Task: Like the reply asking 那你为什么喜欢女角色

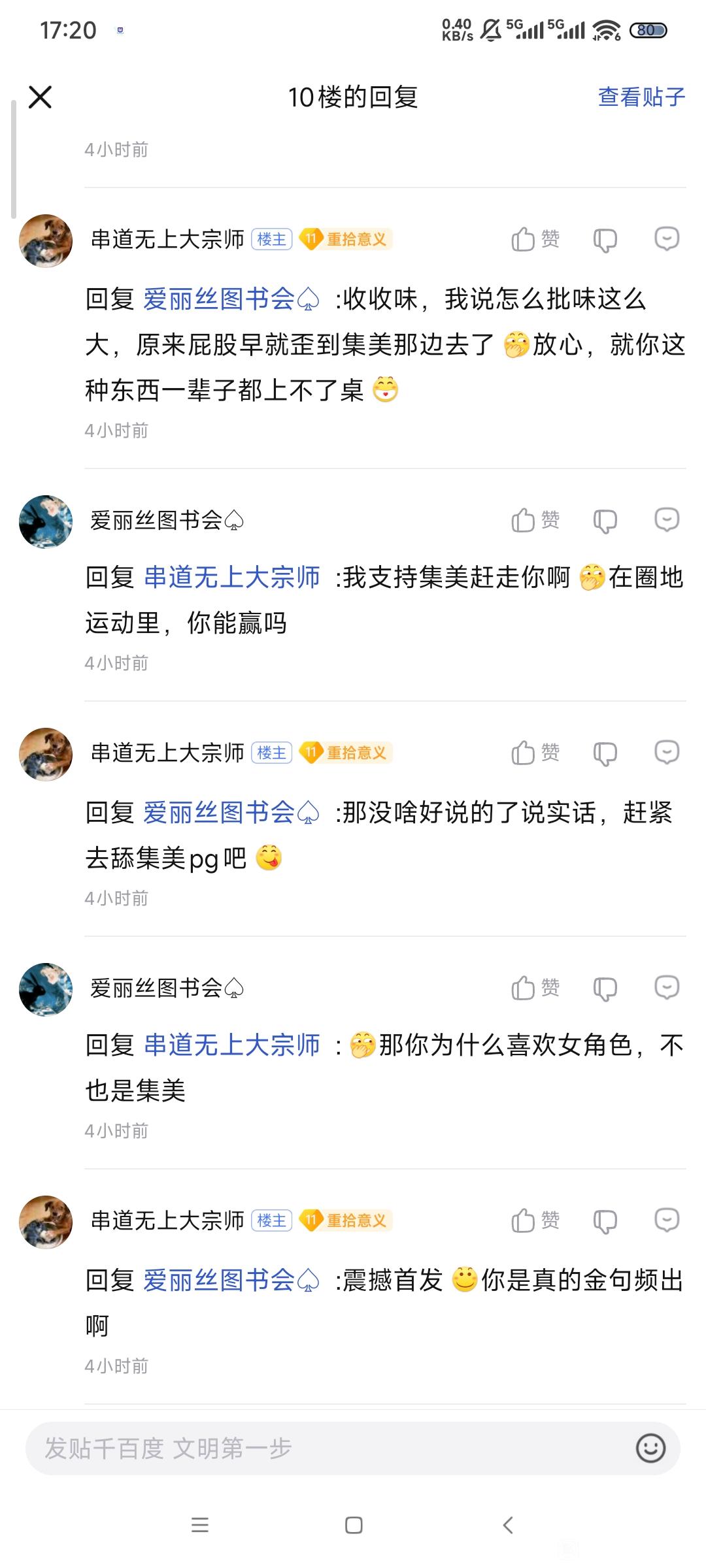Action: (535, 988)
